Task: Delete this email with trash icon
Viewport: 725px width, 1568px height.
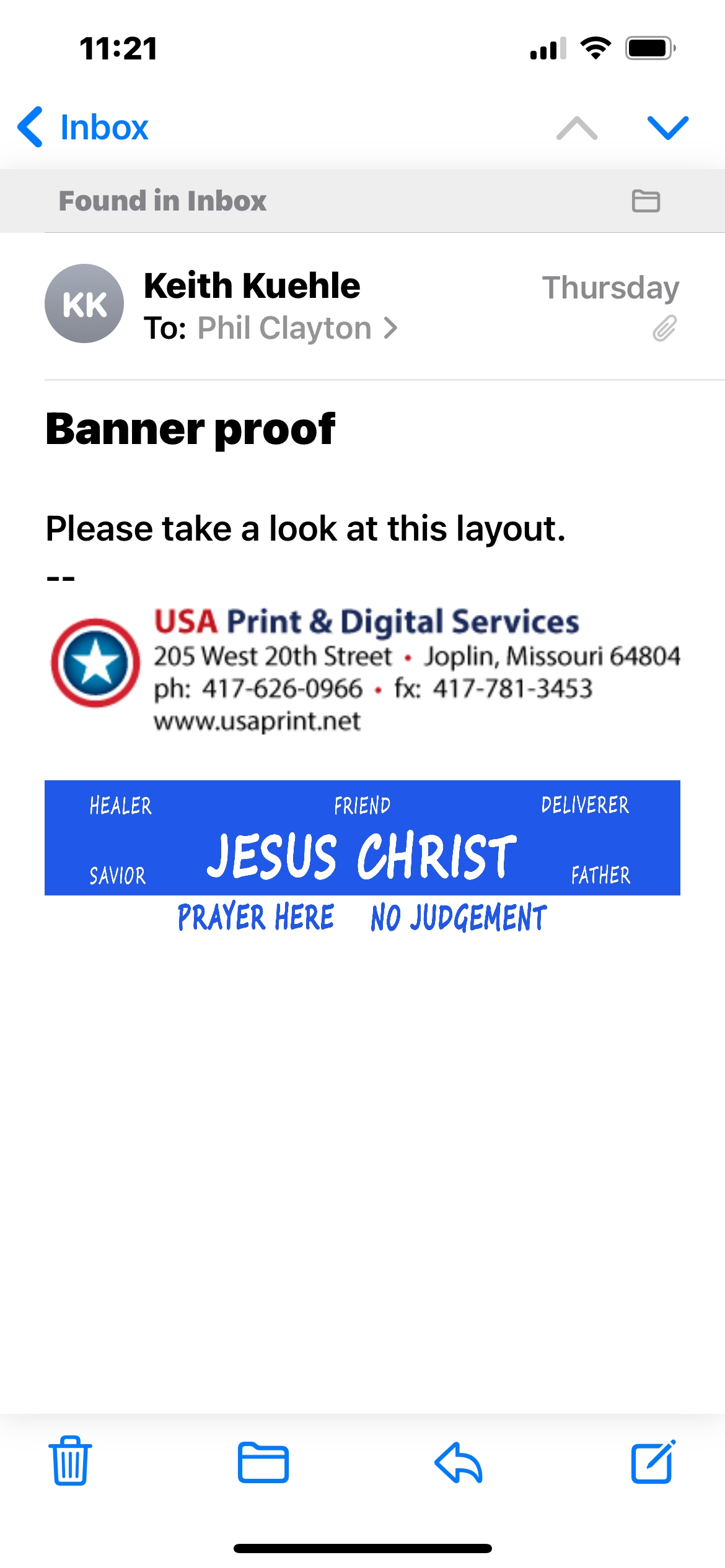Action: click(70, 1461)
